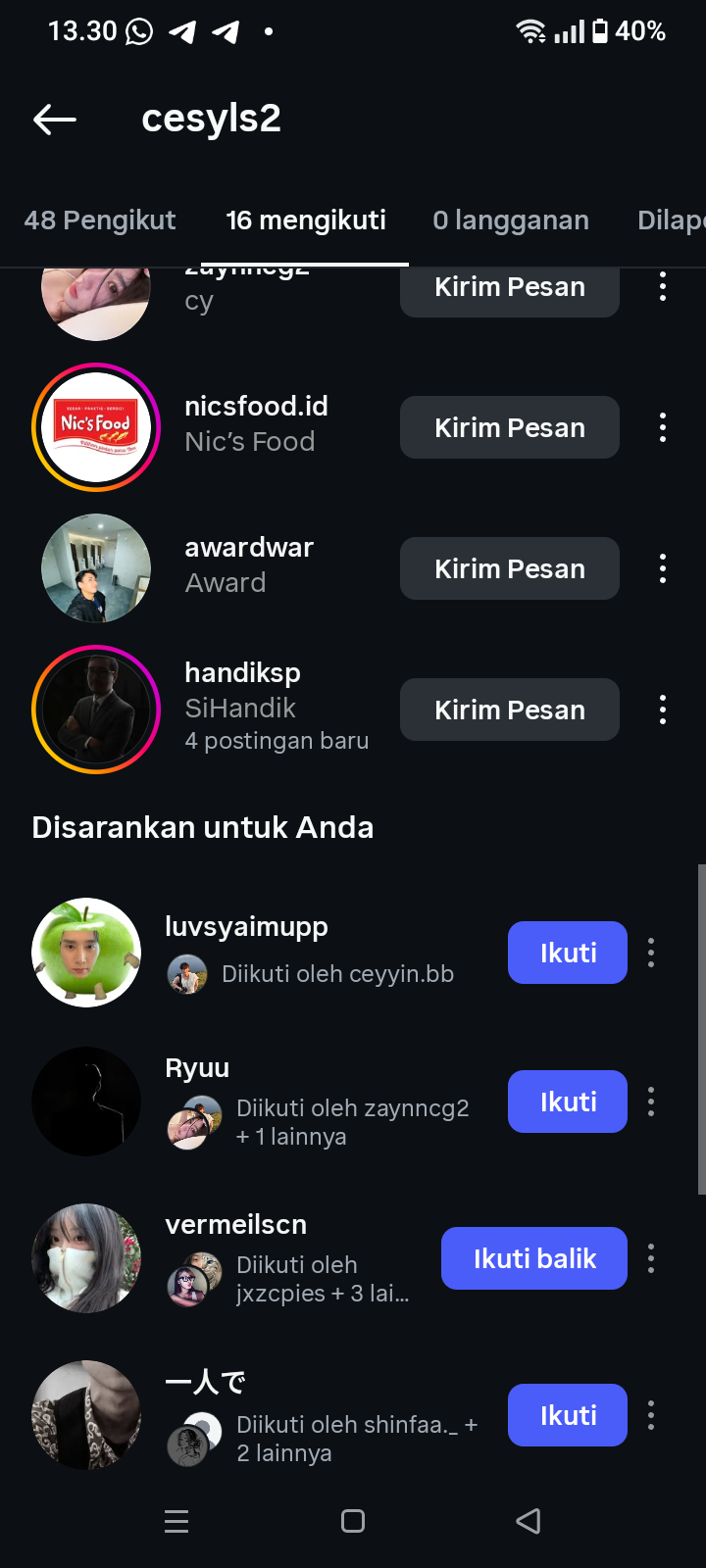This screenshot has width=706, height=1568.
Task: Follow the suggested account Ryuu
Action: point(567,1102)
